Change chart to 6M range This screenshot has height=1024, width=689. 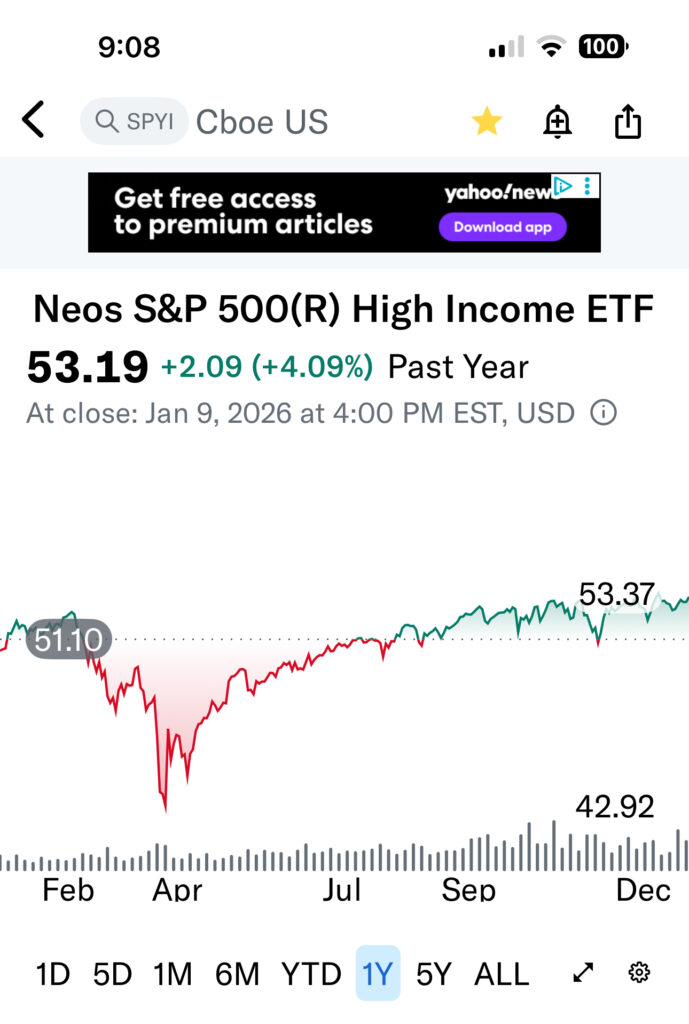[x=237, y=973]
